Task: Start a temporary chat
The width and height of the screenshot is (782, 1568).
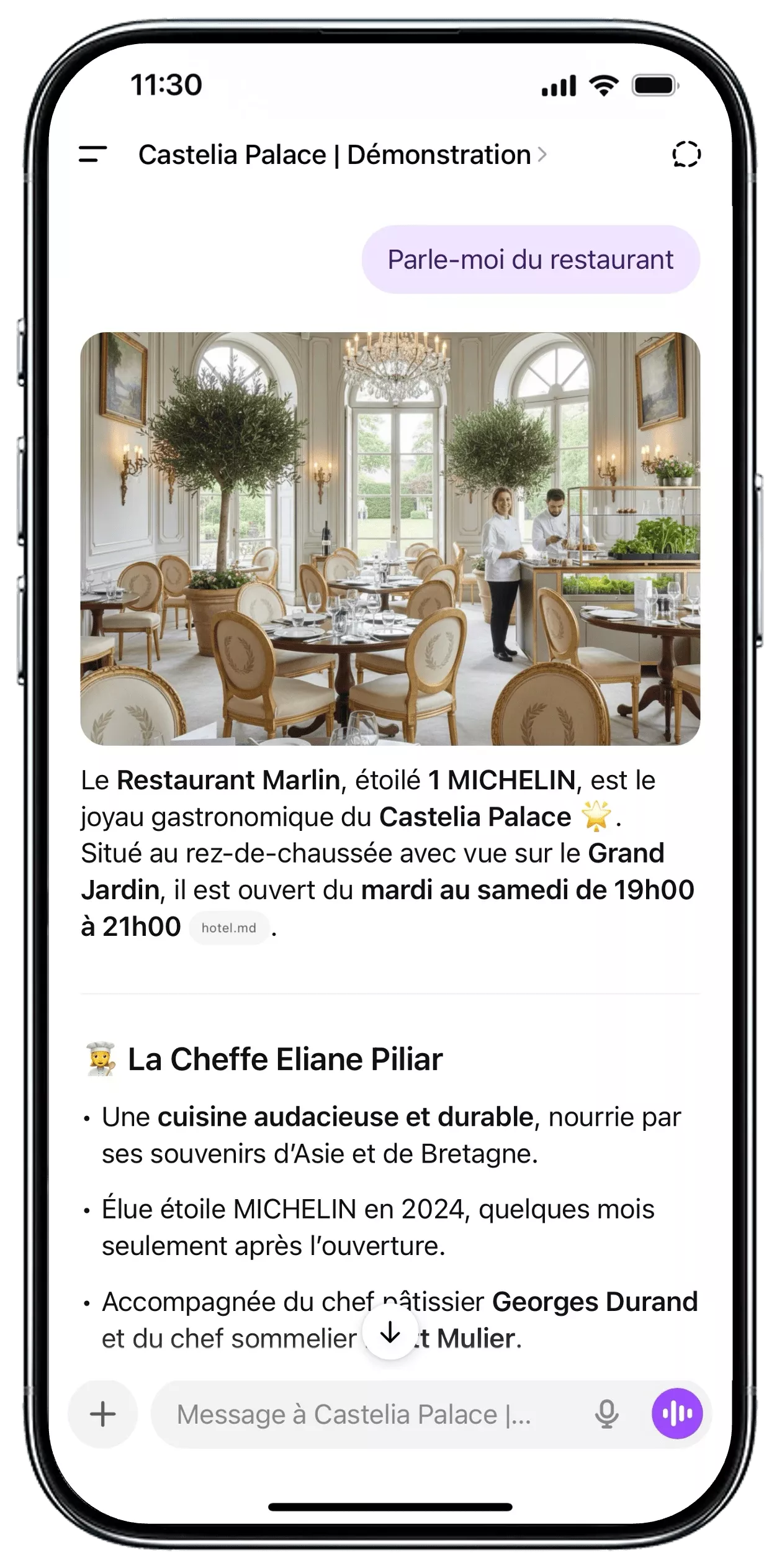Action: coord(686,154)
